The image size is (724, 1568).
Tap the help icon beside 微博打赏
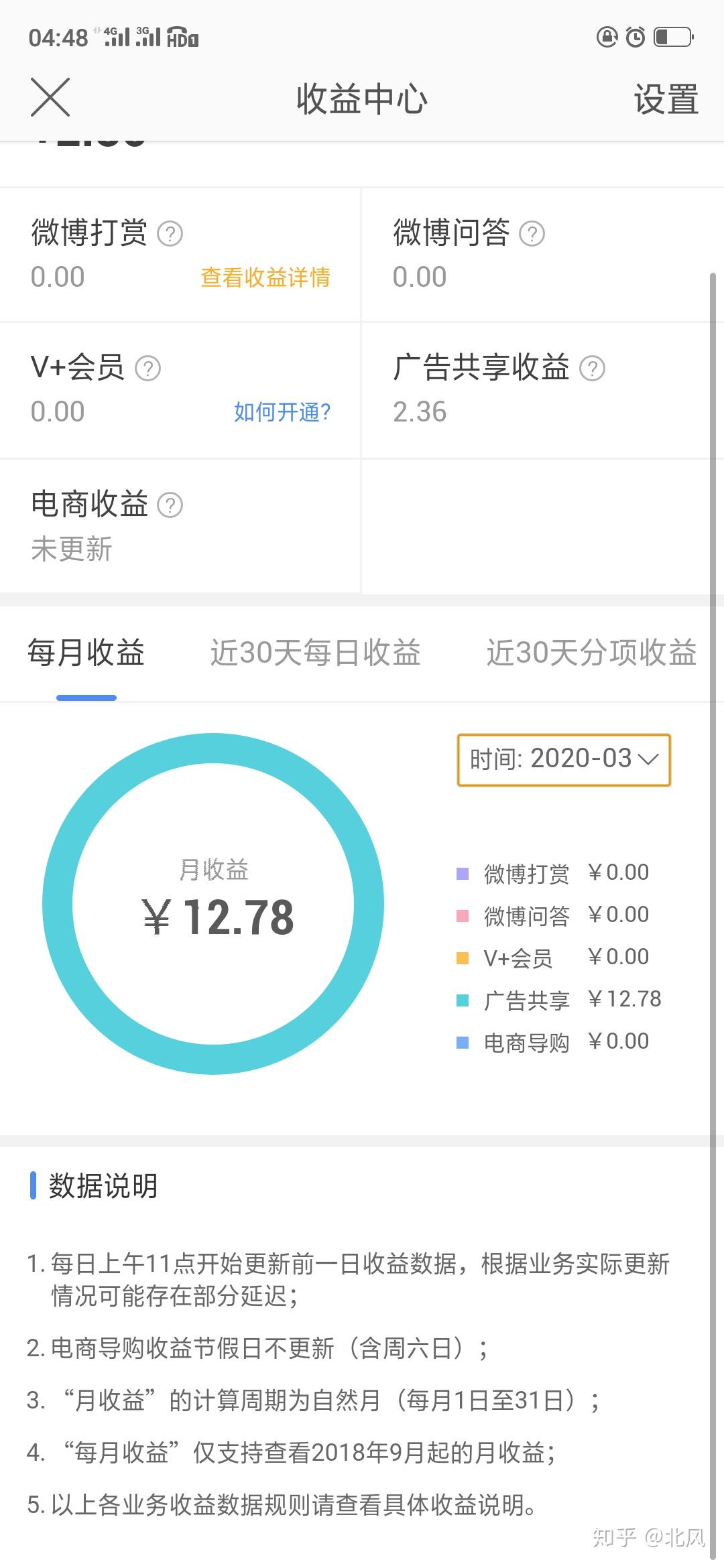coord(170,234)
